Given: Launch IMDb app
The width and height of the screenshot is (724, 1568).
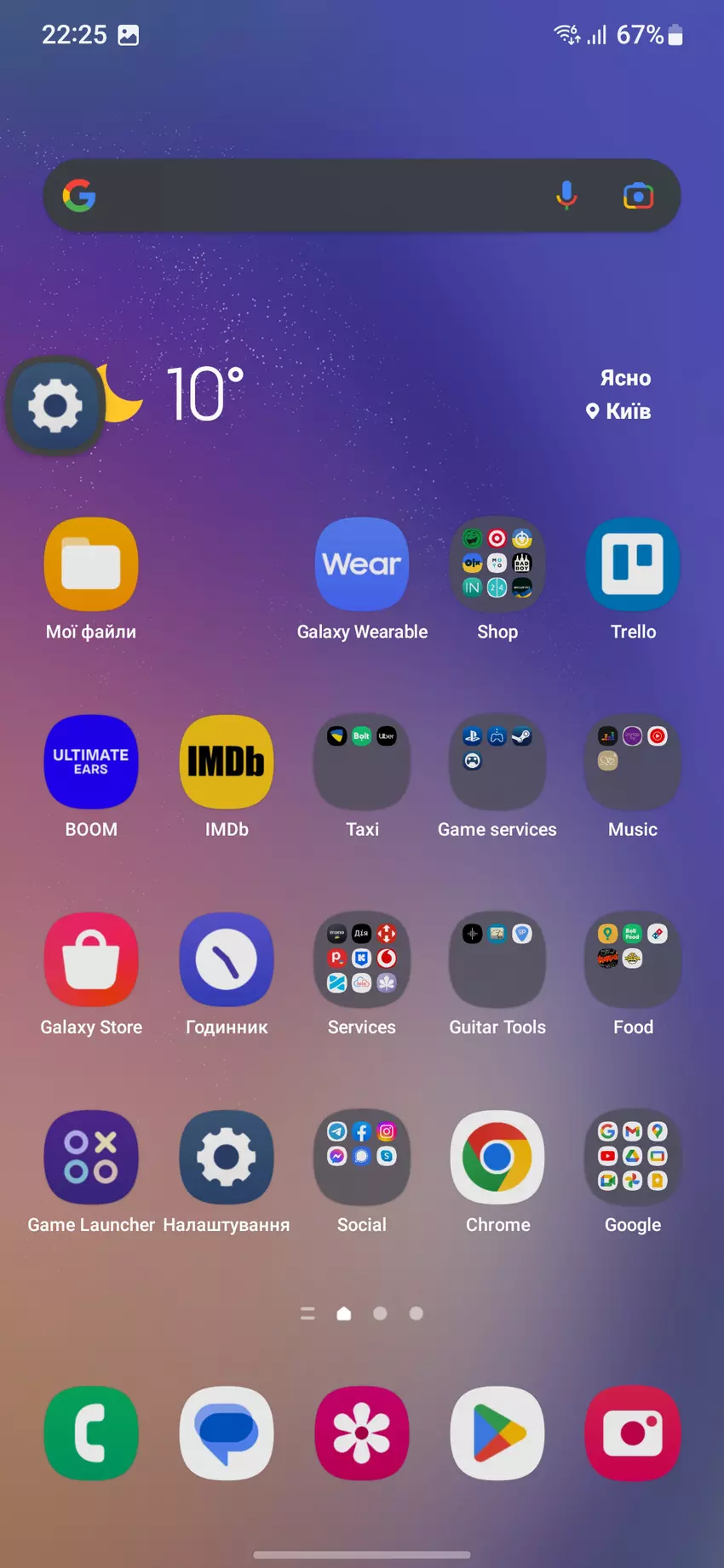Looking at the screenshot, I should [x=227, y=762].
